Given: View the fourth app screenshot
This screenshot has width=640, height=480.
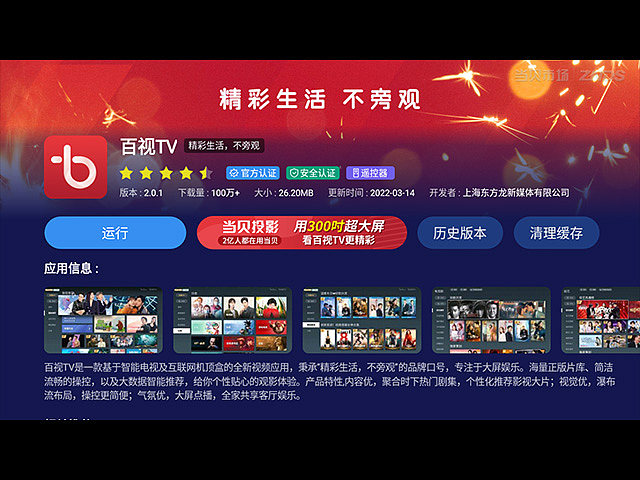Looking at the screenshot, I should 491,320.
